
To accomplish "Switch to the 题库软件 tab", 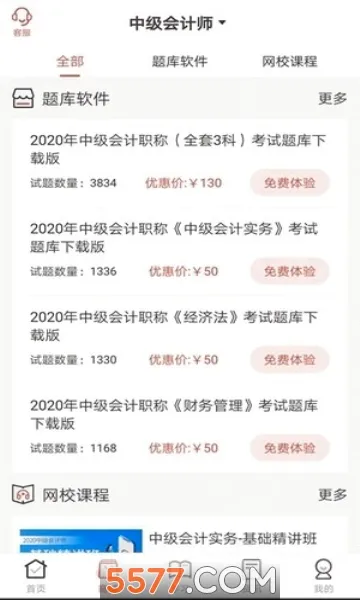I will pos(180,62).
